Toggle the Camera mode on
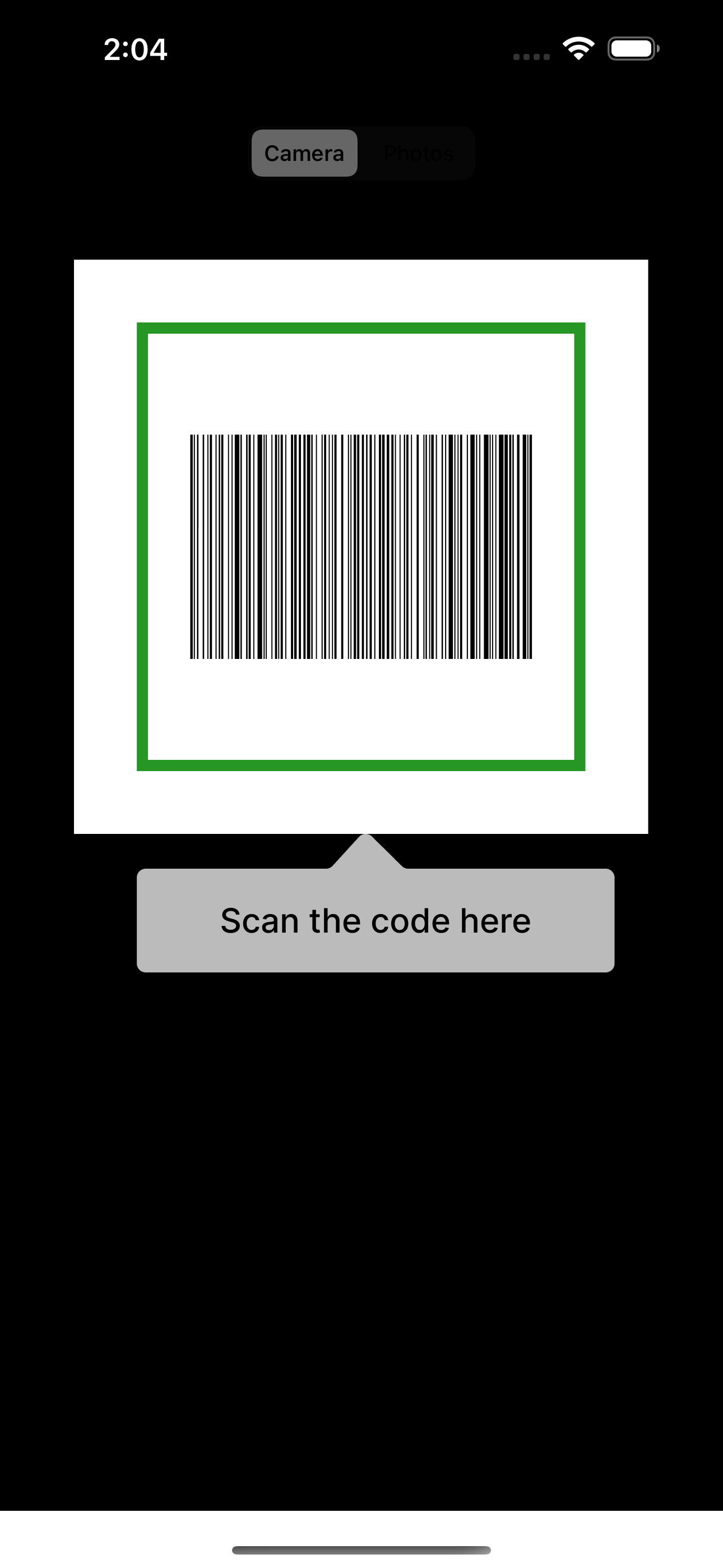723x1568 pixels. pos(304,153)
